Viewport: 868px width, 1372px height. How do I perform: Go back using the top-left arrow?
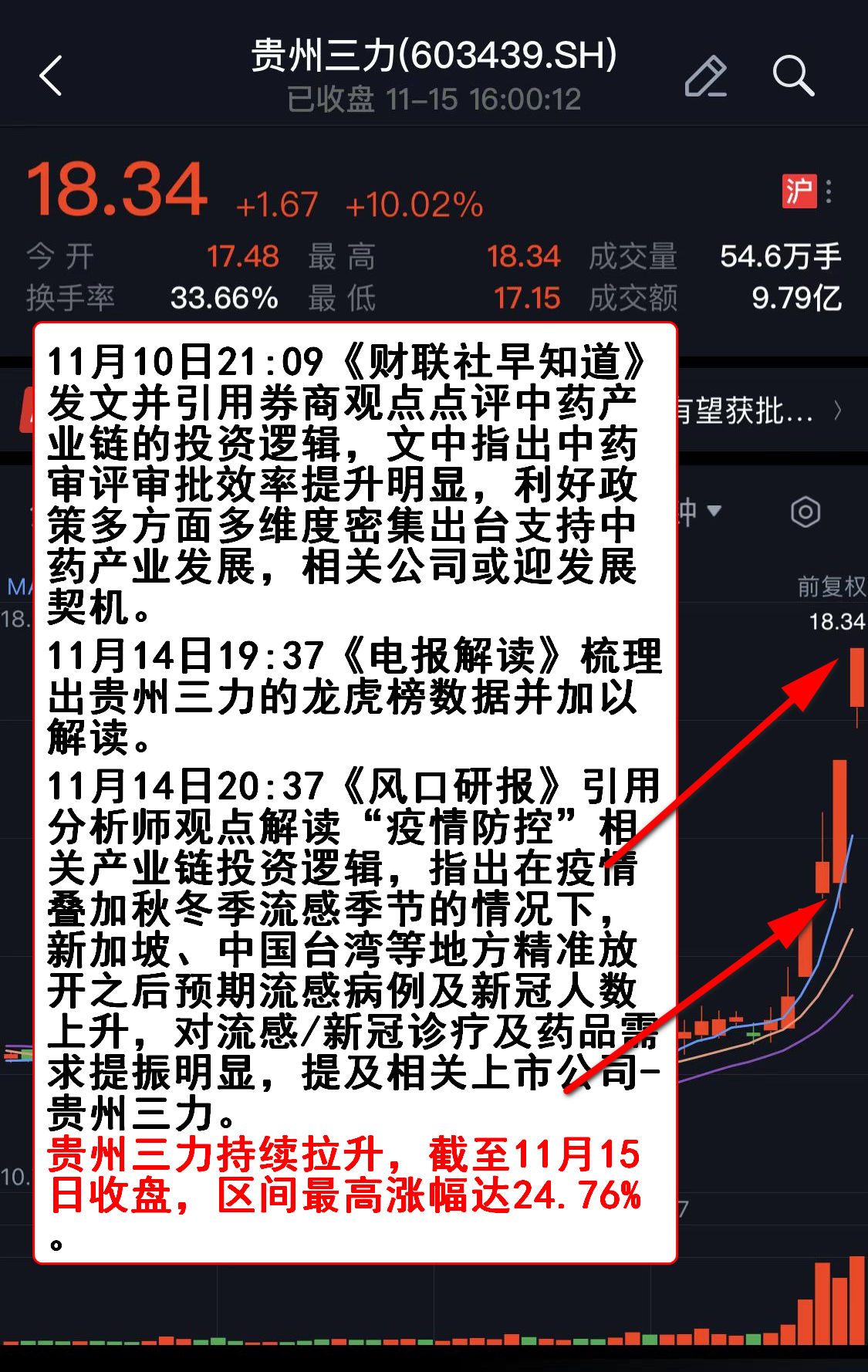click(51, 76)
